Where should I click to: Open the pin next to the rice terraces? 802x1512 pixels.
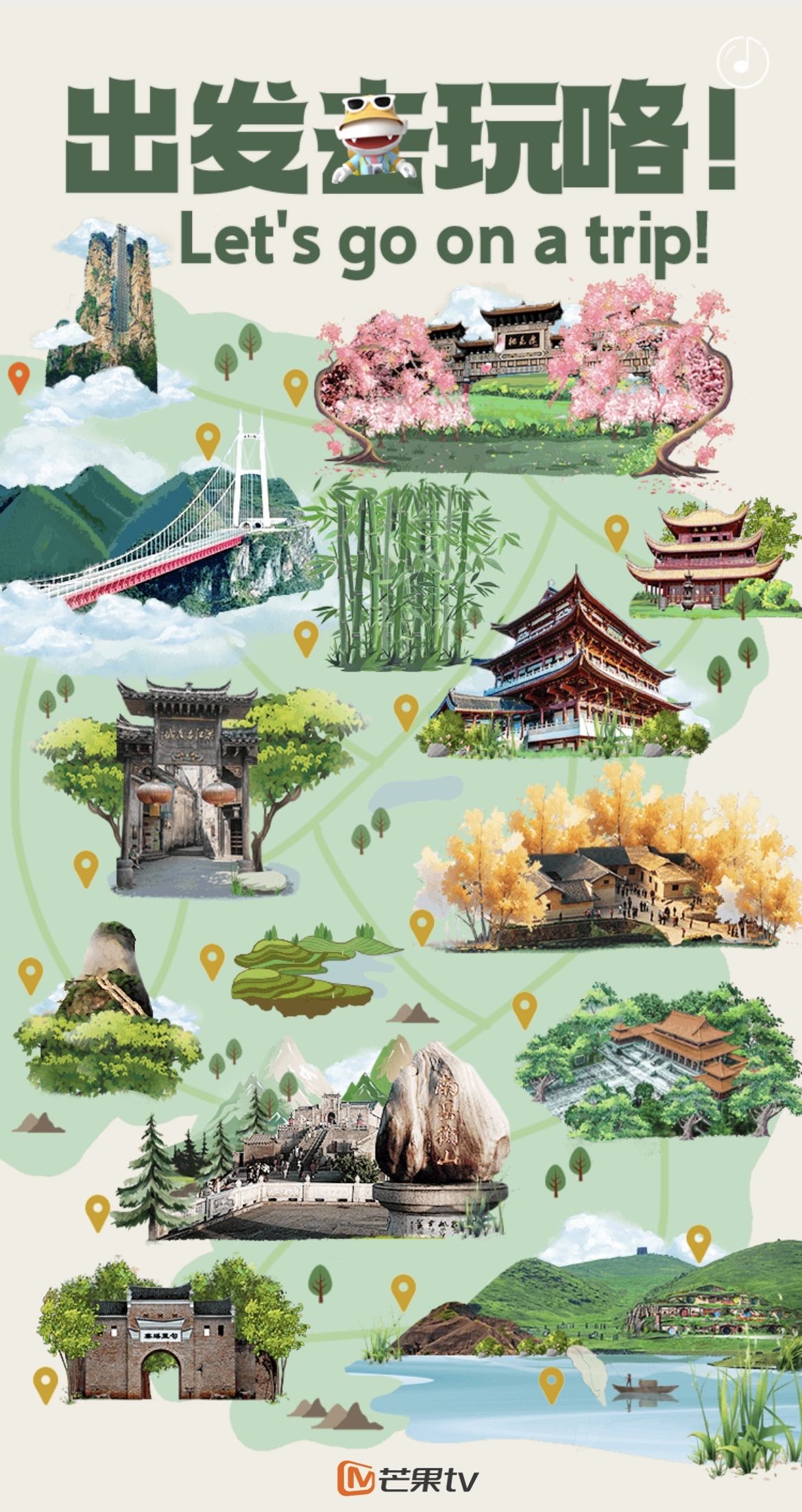212,960
